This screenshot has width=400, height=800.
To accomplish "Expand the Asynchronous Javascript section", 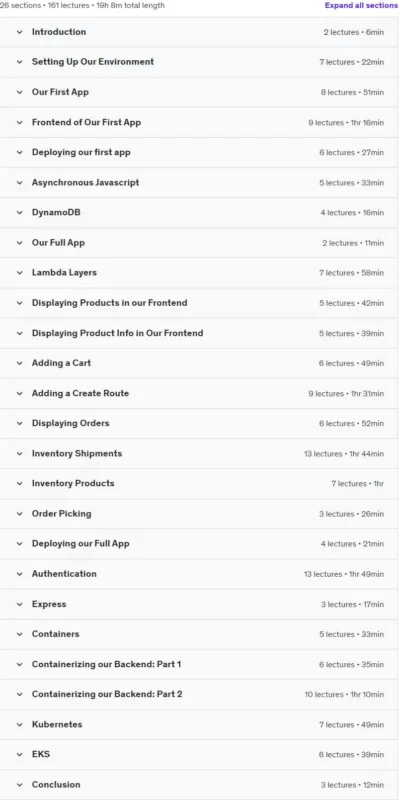I will click(199, 183).
